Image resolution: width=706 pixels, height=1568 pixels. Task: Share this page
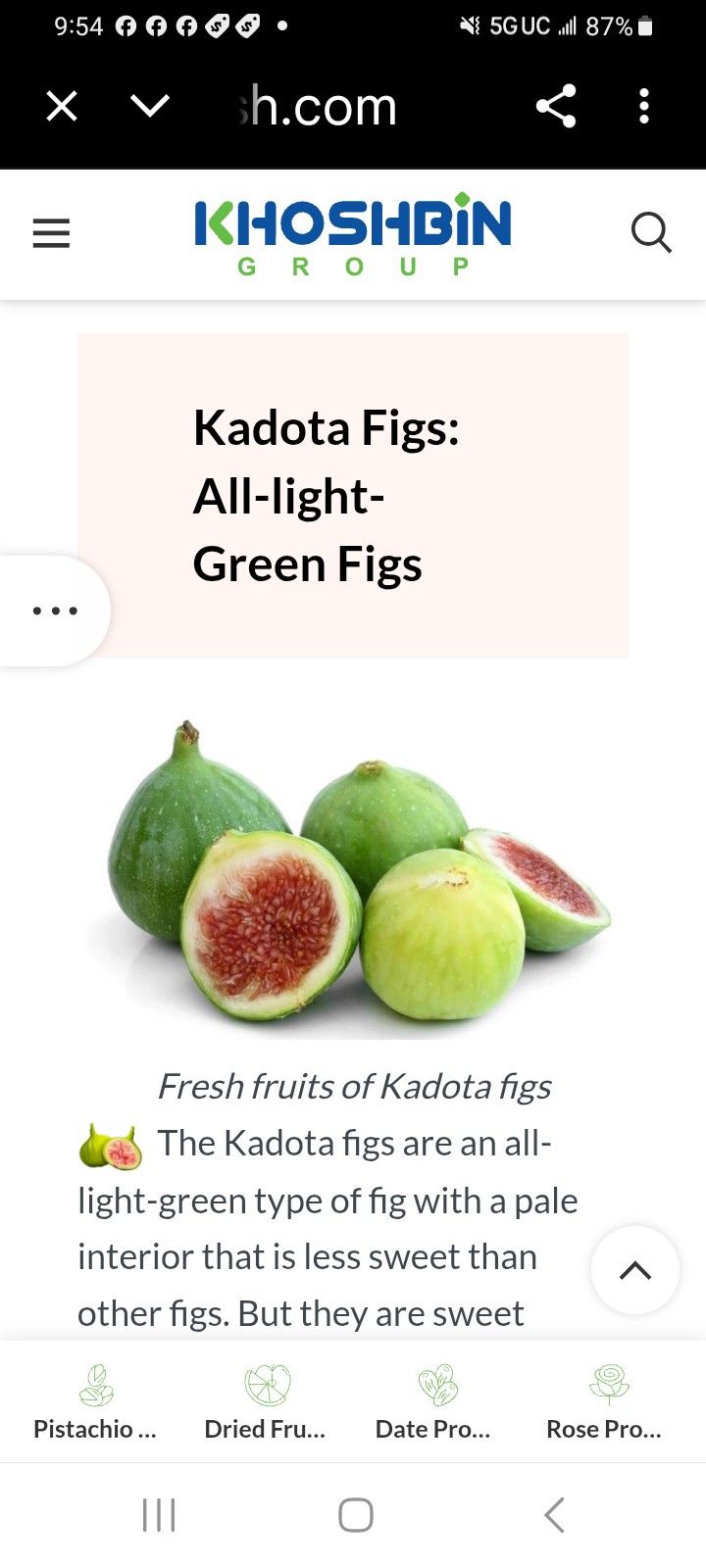click(556, 106)
